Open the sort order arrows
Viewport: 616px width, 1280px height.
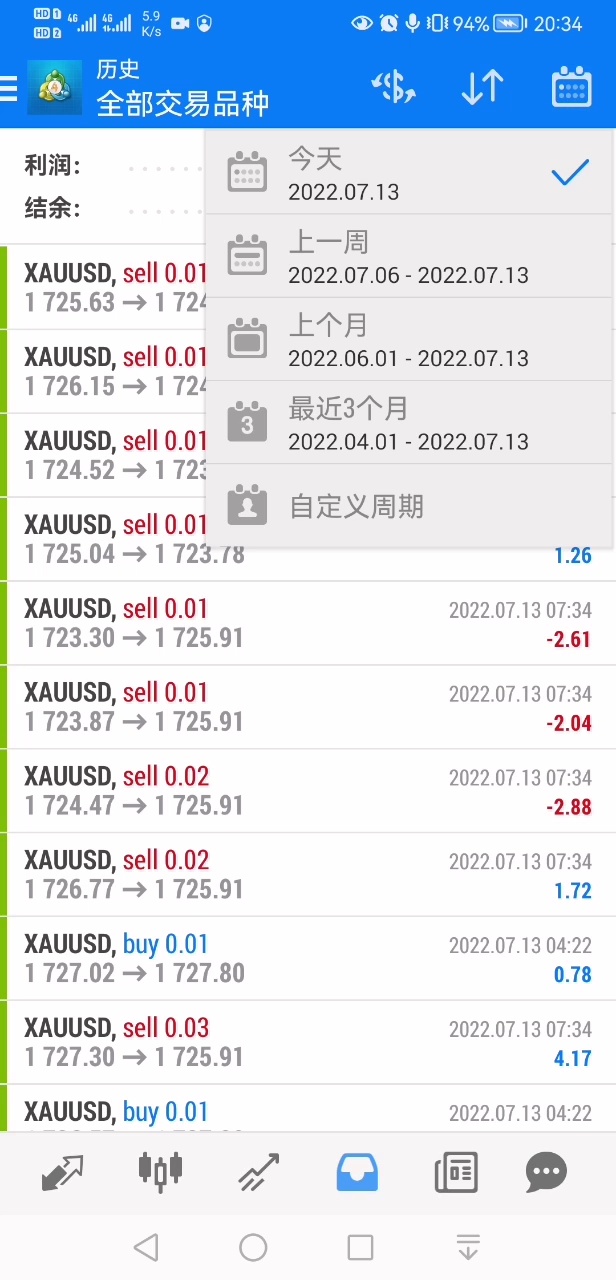482,88
